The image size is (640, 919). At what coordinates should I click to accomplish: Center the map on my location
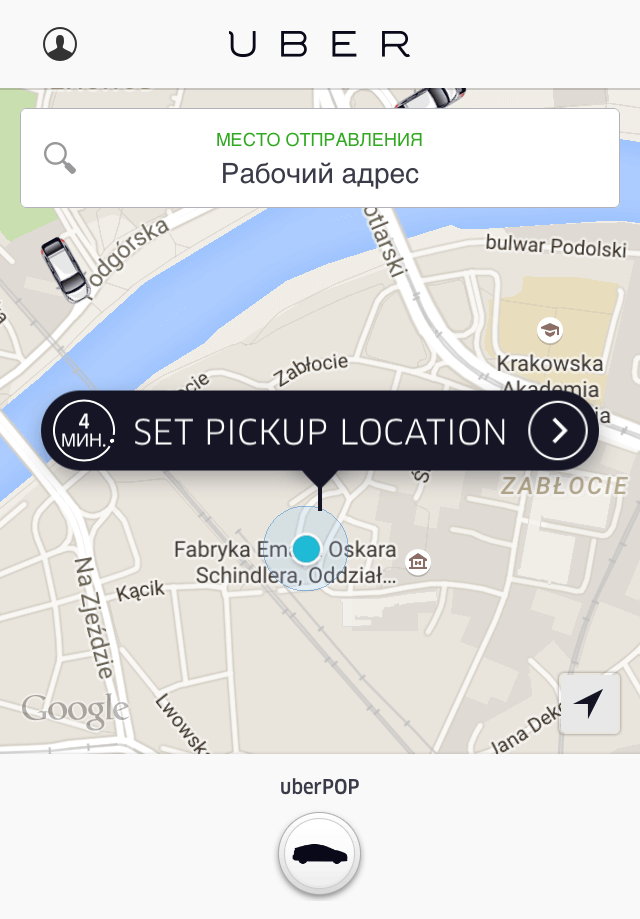(589, 704)
